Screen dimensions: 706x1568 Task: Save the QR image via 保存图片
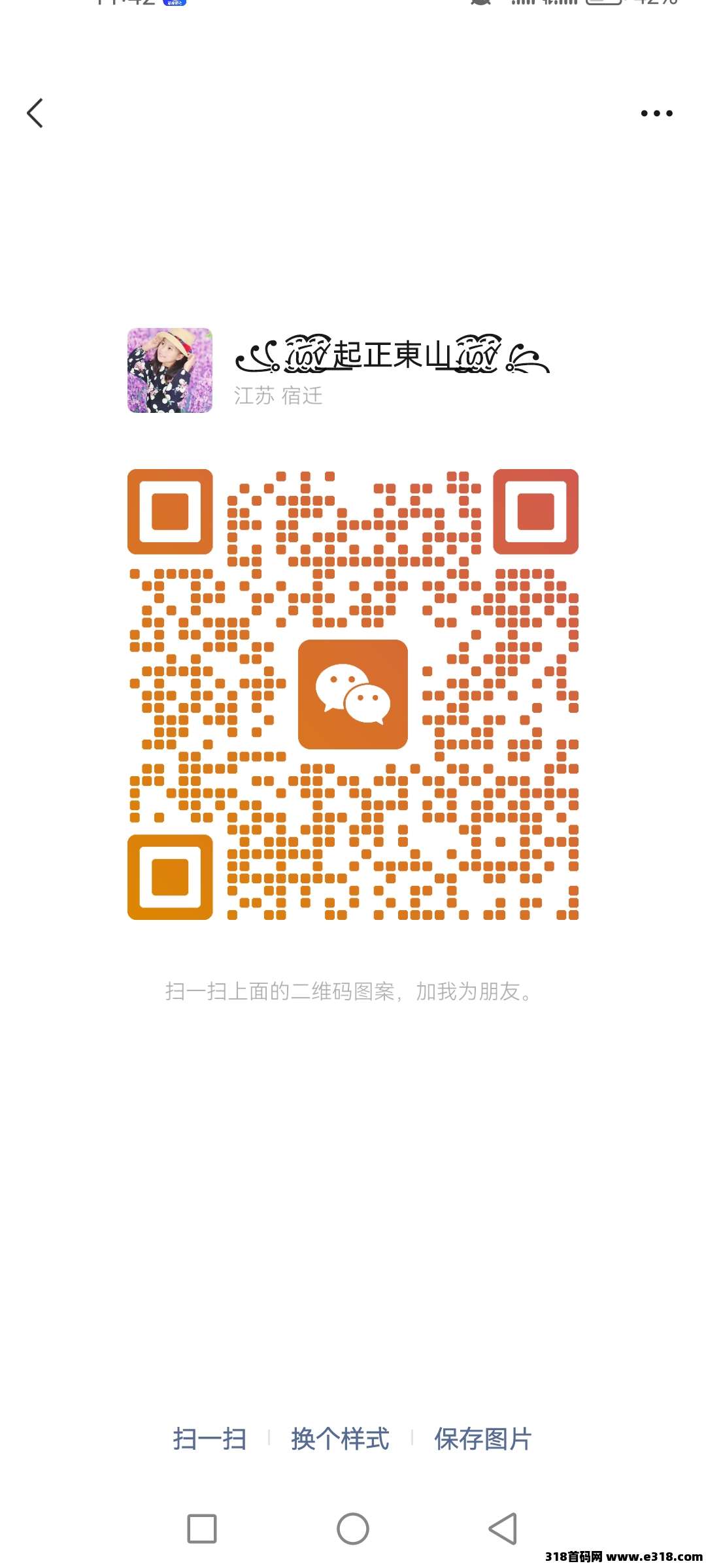tap(482, 1439)
